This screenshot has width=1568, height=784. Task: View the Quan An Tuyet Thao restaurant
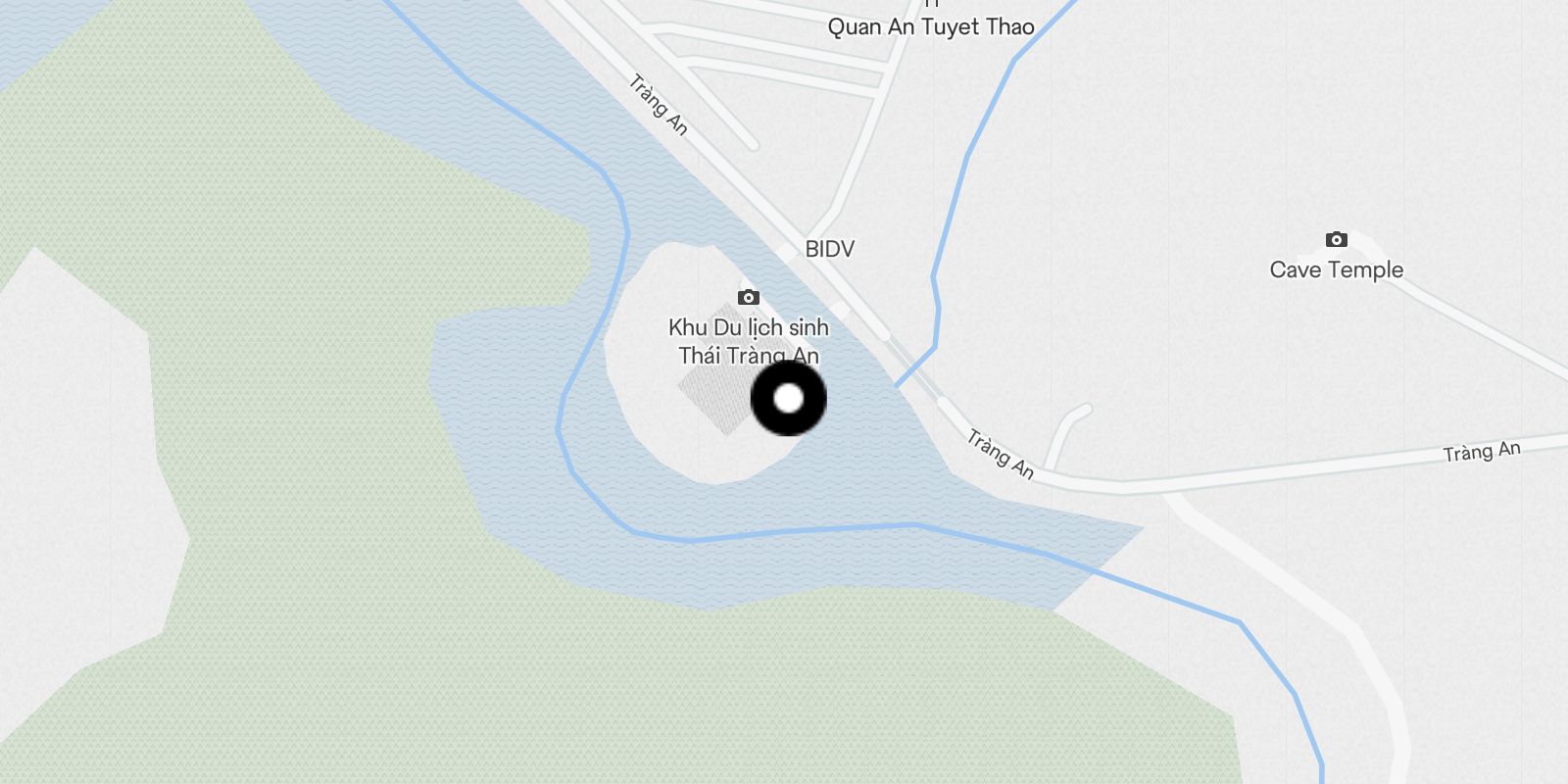(x=931, y=25)
